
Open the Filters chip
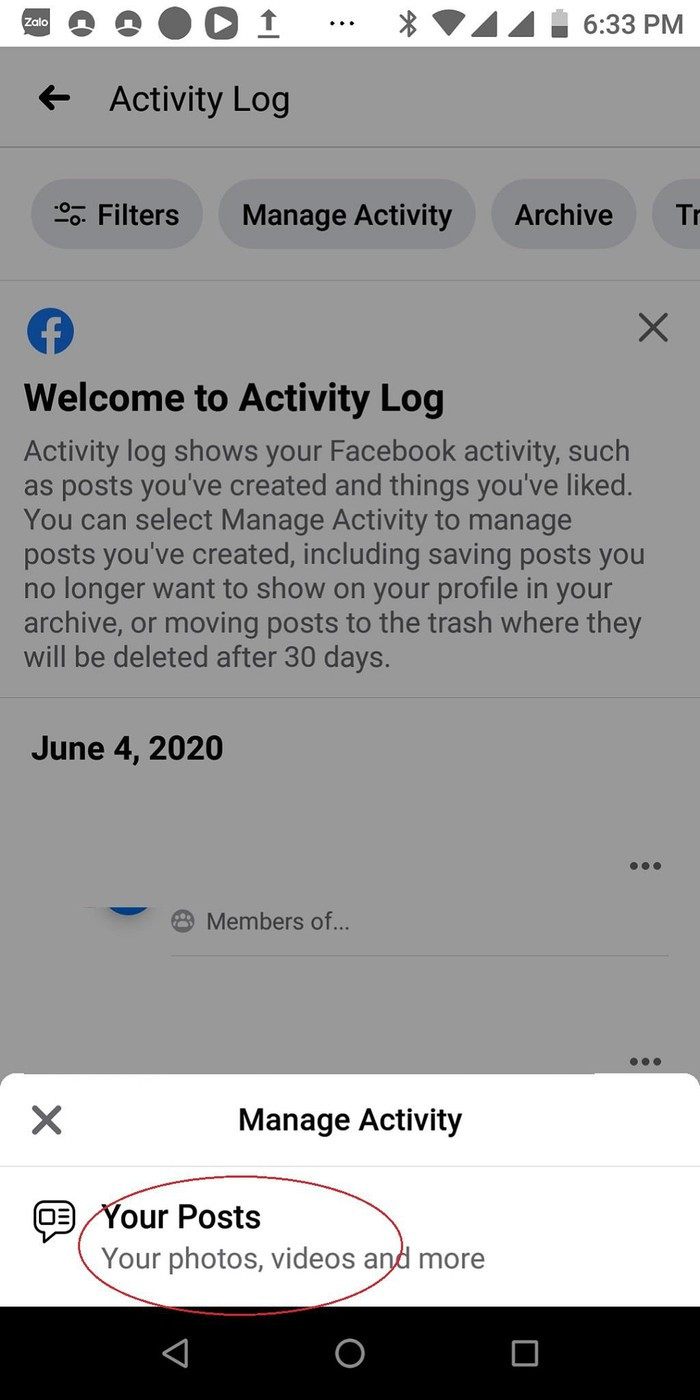tap(117, 214)
